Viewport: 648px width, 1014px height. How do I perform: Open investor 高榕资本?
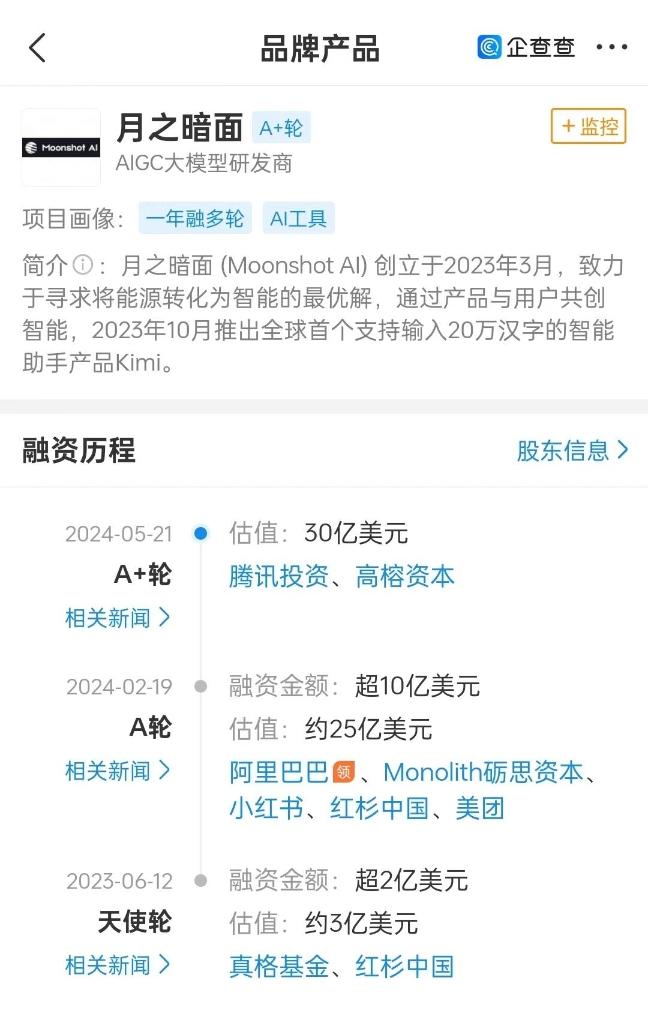click(405, 576)
